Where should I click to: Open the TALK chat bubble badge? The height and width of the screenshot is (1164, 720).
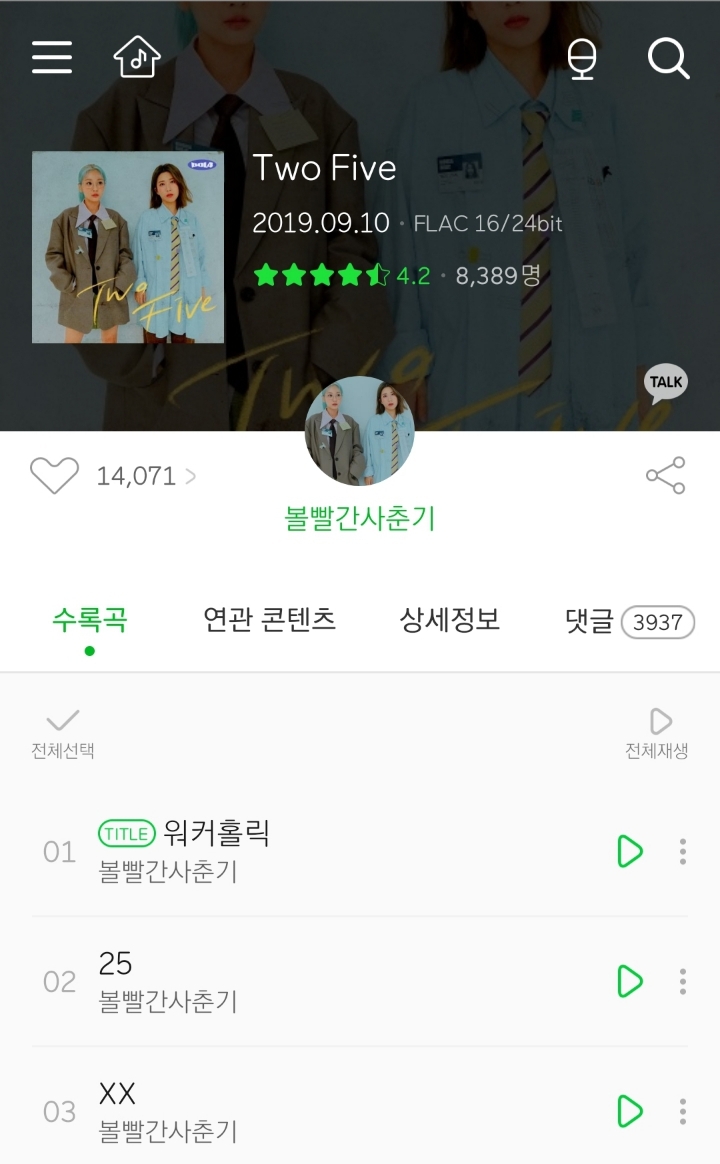666,381
